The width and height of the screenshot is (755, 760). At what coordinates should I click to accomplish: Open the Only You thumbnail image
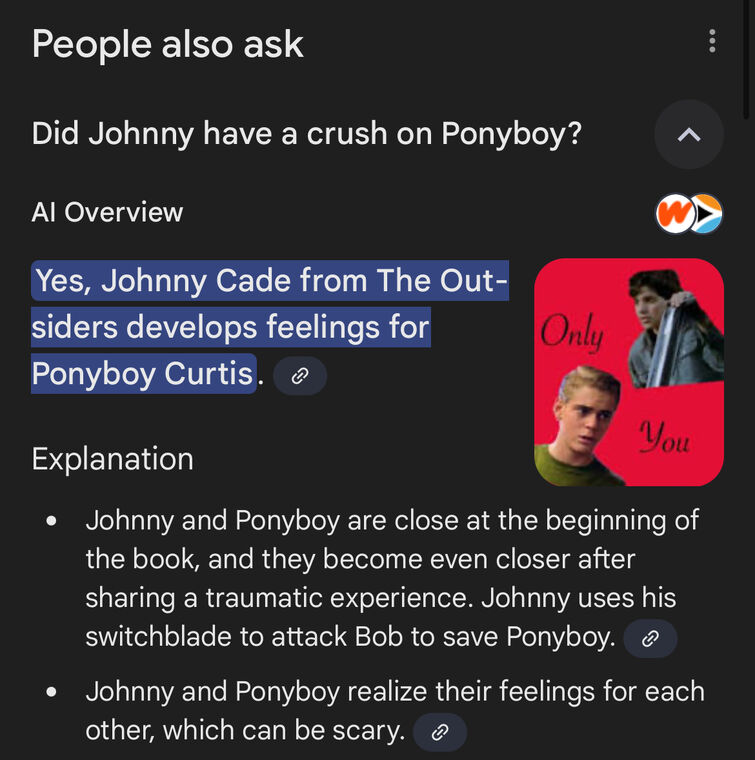(x=628, y=372)
